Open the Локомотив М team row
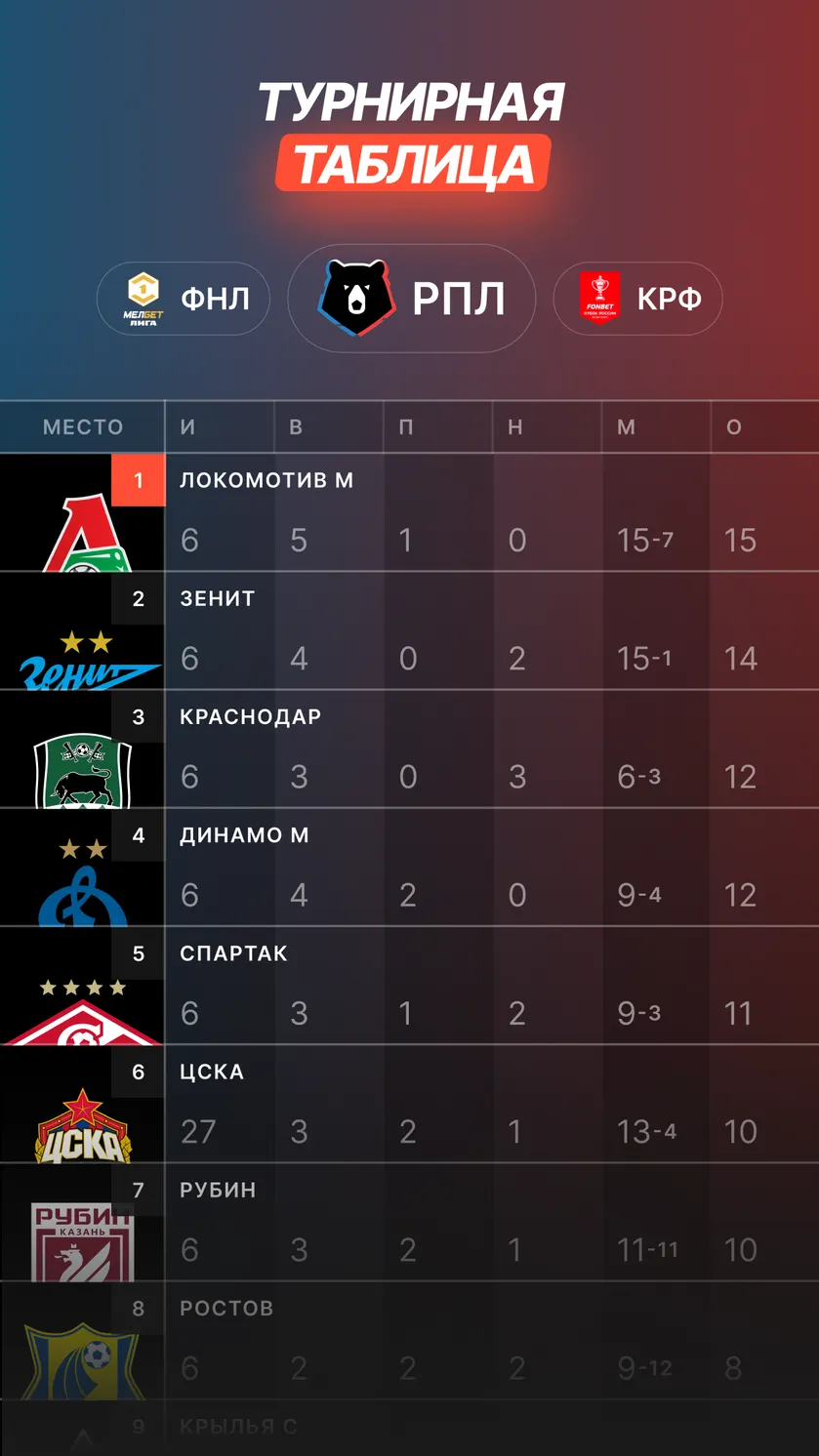 pos(410,513)
